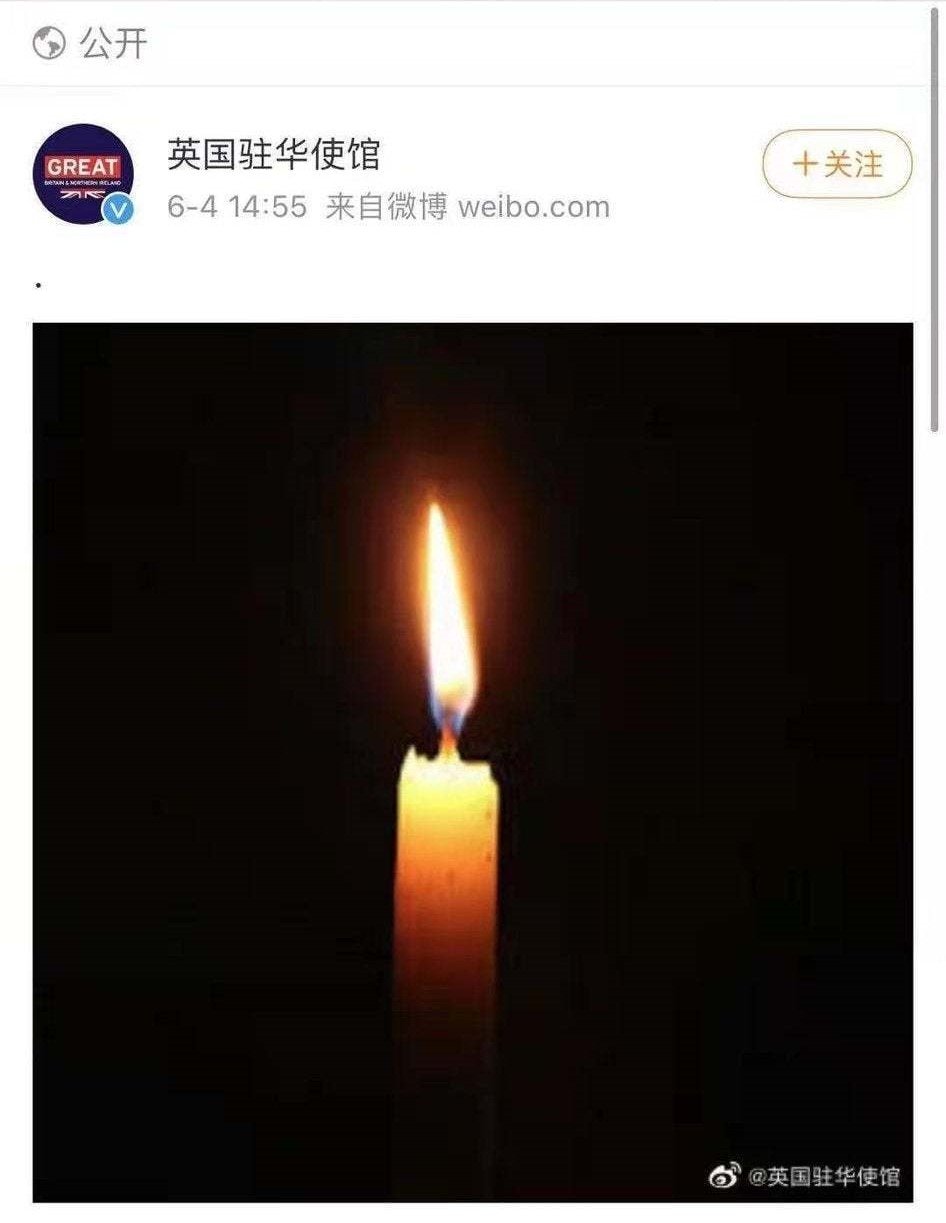
Task: Follow 英国驻华使馆 with the 关注 button
Action: (837, 164)
